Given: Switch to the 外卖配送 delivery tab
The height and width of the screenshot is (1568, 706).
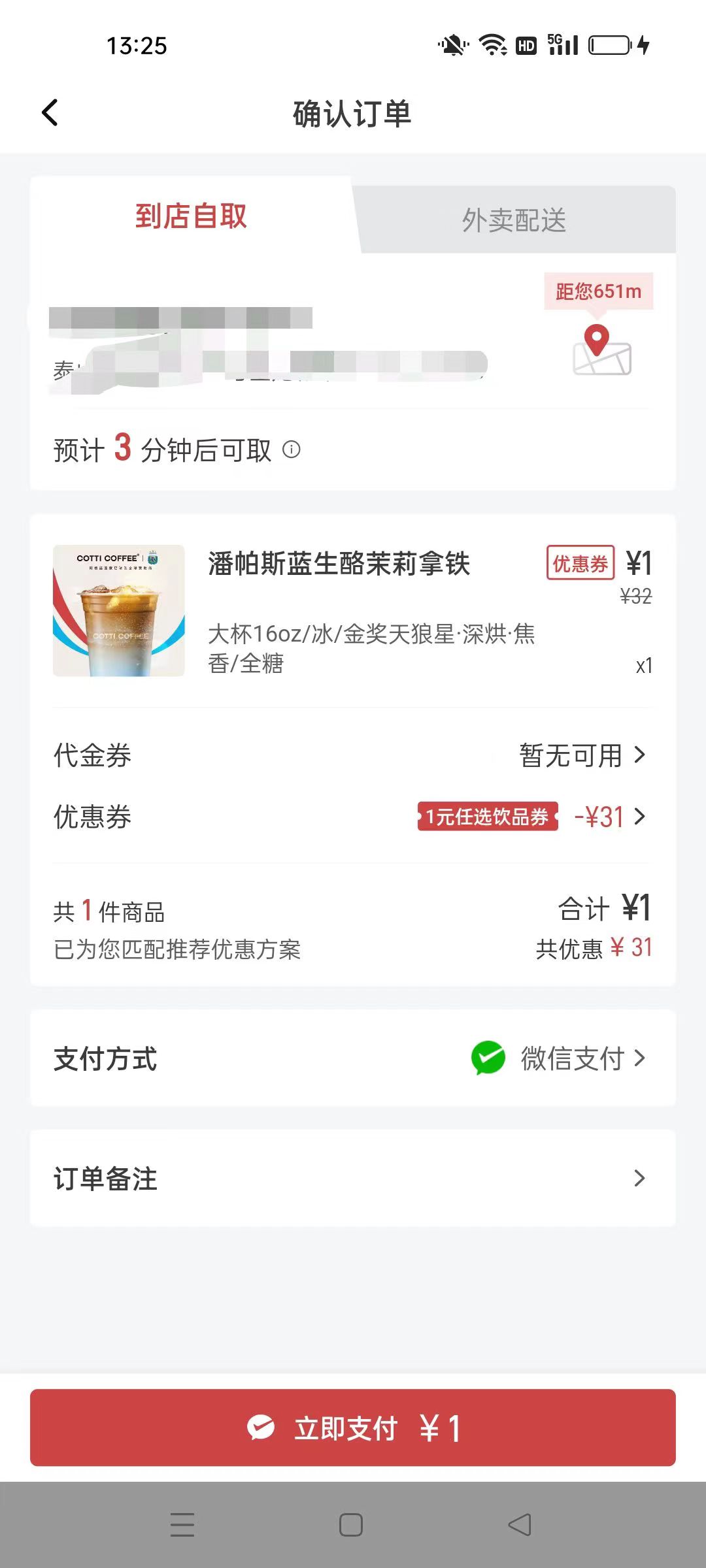Looking at the screenshot, I should pos(514,220).
